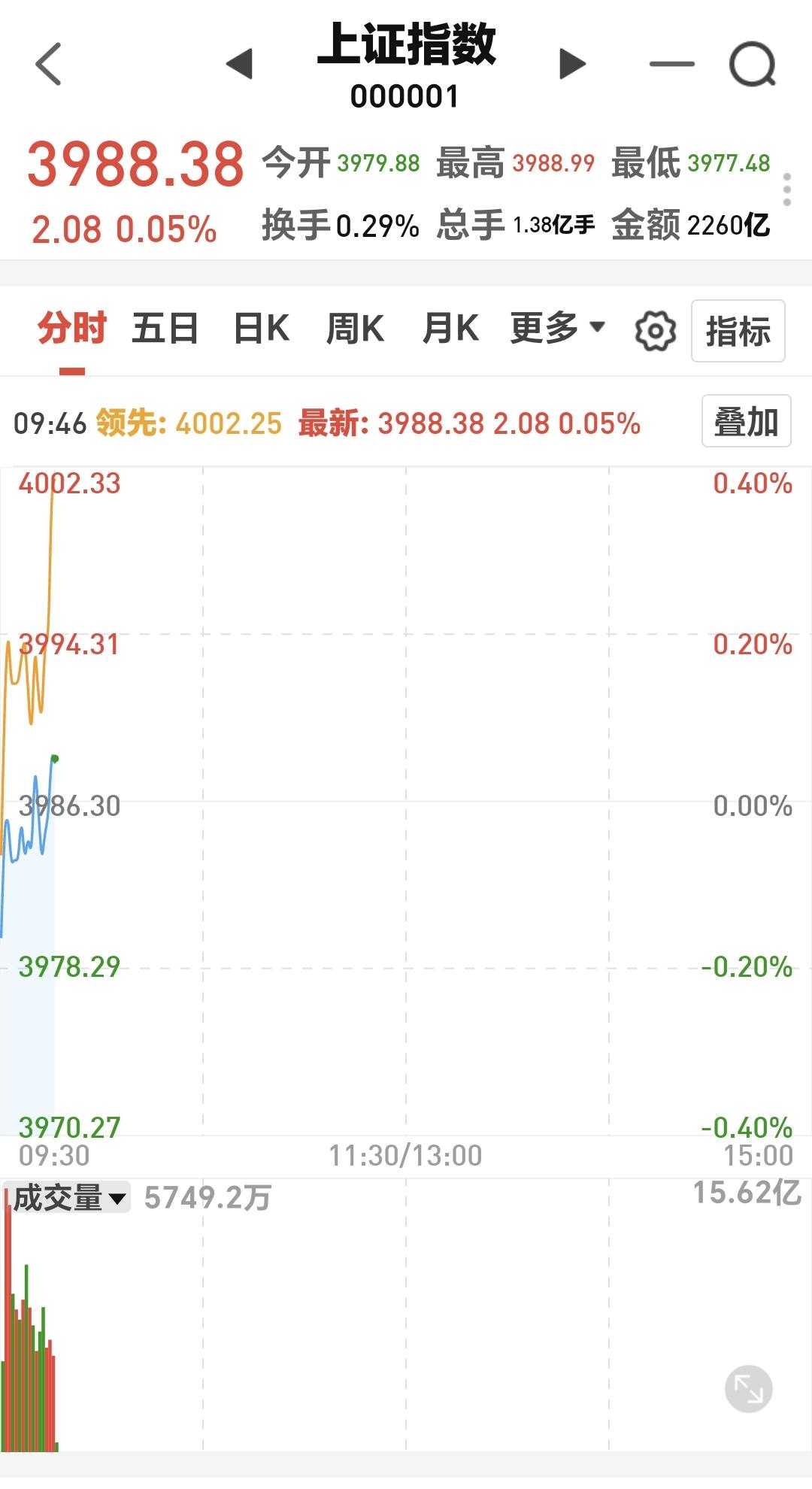Go back using the top-left arrow

[48, 64]
